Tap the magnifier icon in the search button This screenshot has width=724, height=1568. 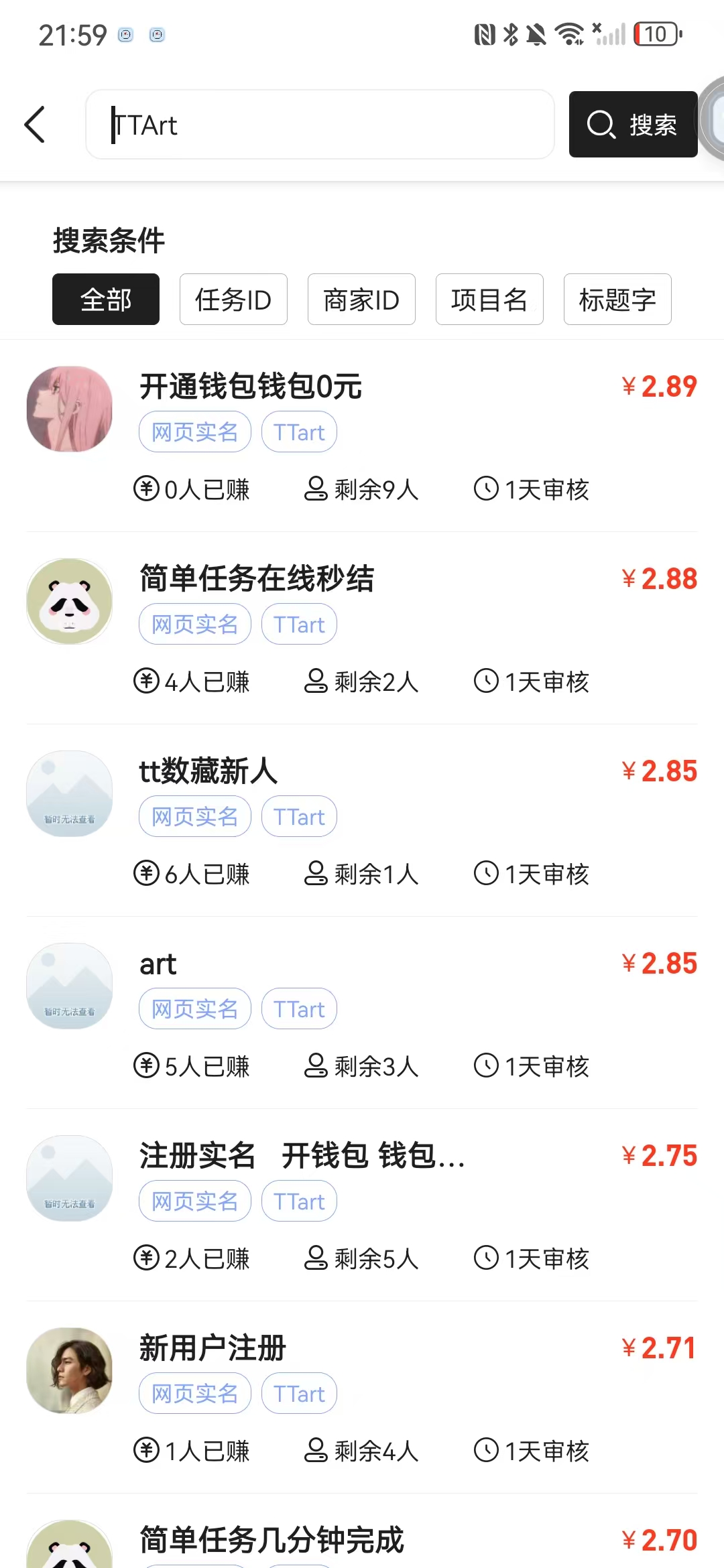pos(602,125)
